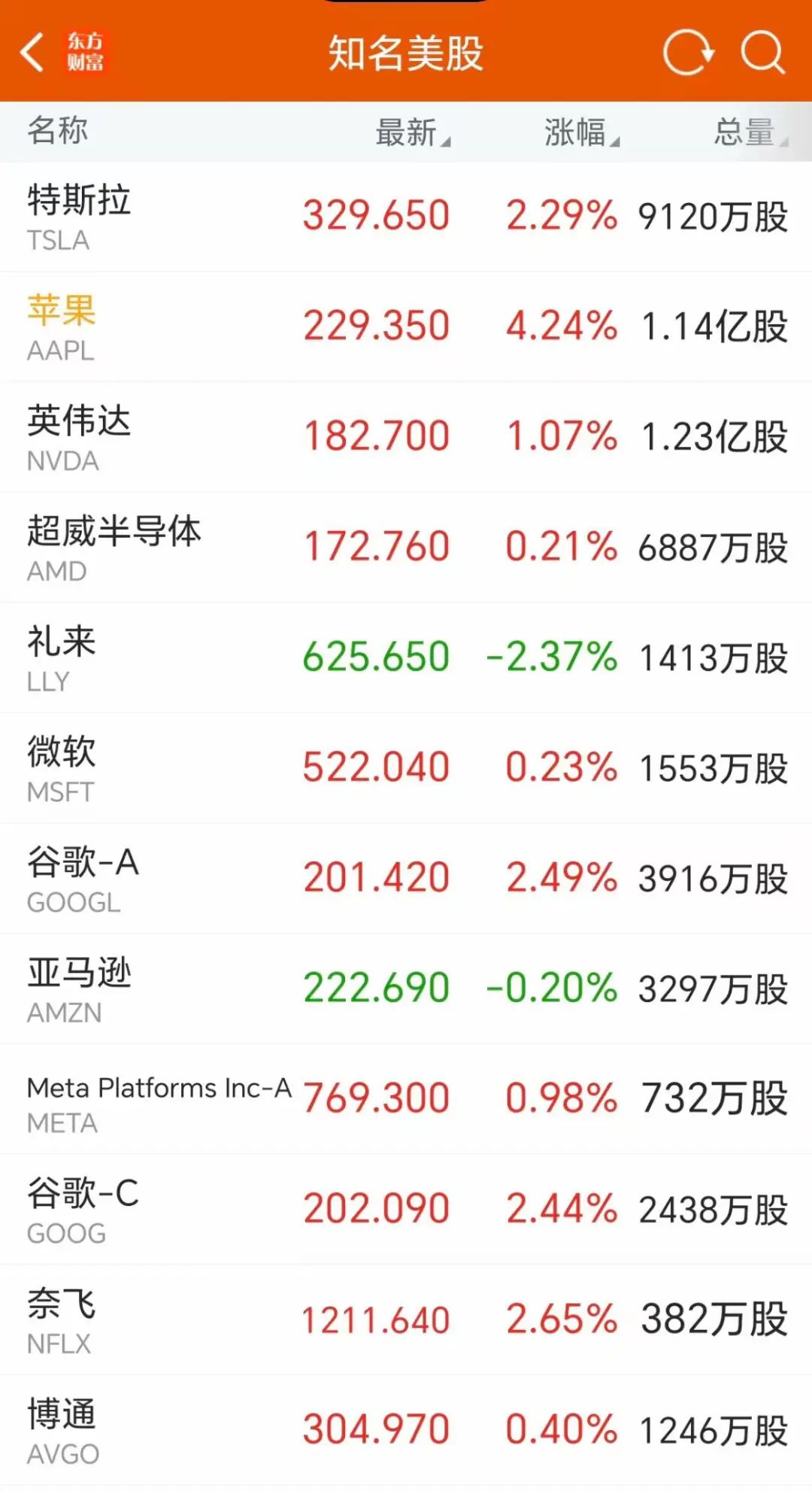The height and width of the screenshot is (1491, 812).
Task: Go back using the top-left arrow
Action: coord(33,53)
